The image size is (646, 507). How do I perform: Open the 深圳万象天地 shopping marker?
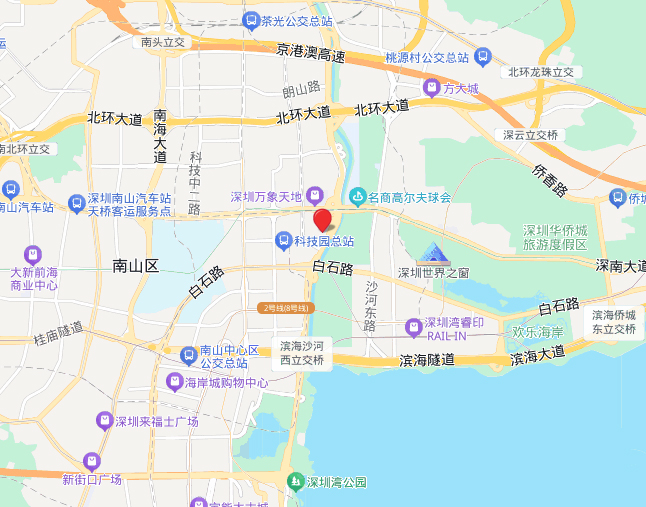point(315,194)
